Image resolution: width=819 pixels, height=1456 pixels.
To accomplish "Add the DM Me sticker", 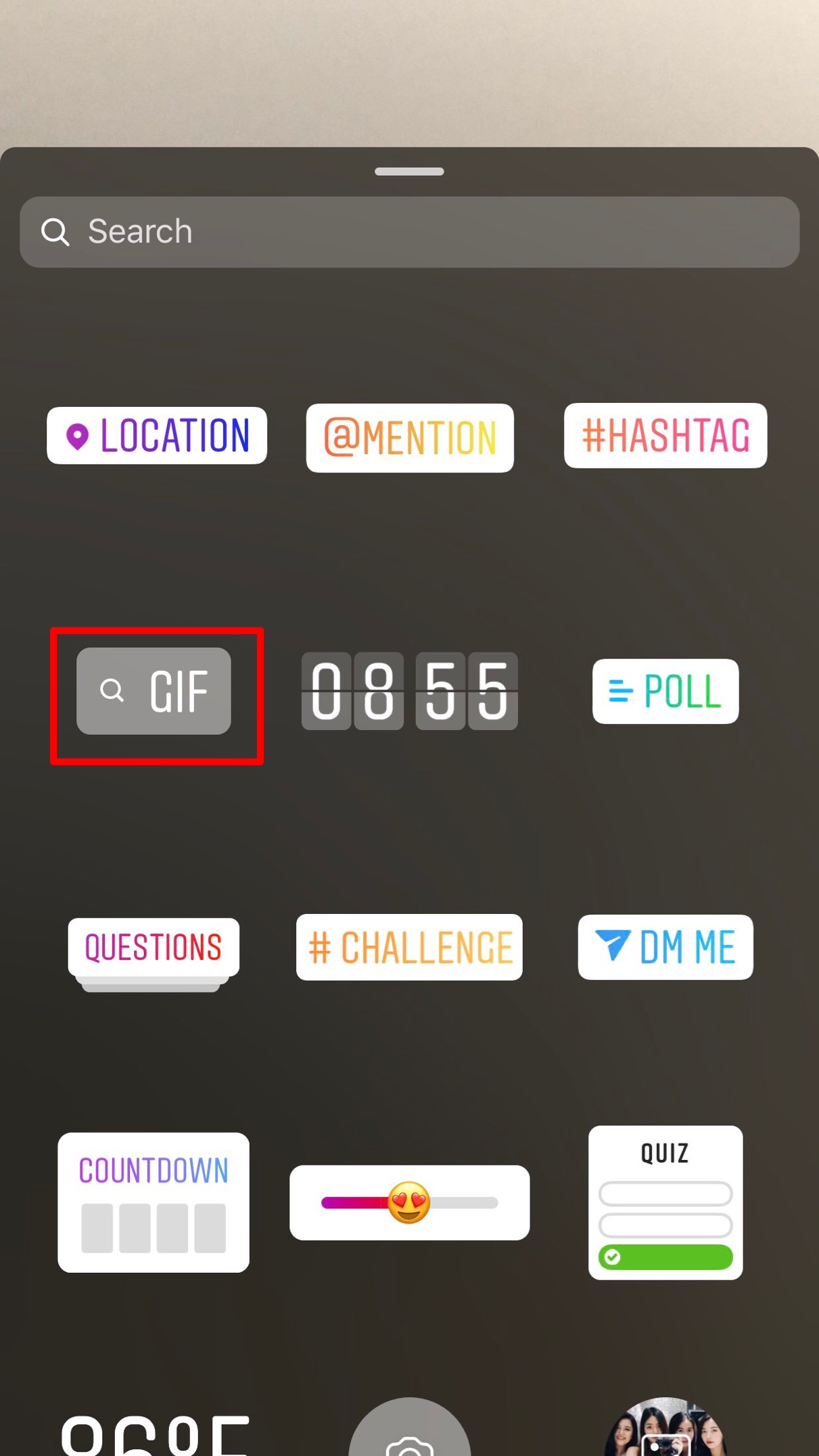I will point(665,947).
